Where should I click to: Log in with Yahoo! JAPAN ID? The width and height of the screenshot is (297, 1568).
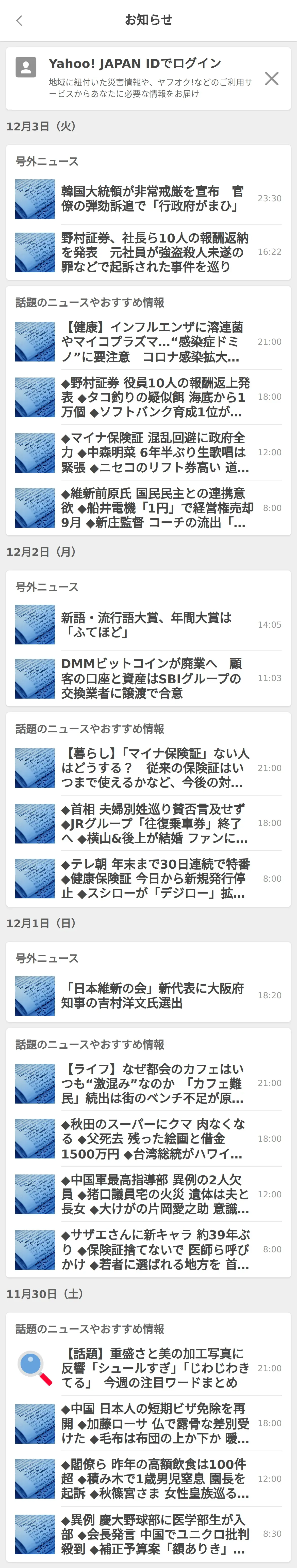[x=135, y=64]
